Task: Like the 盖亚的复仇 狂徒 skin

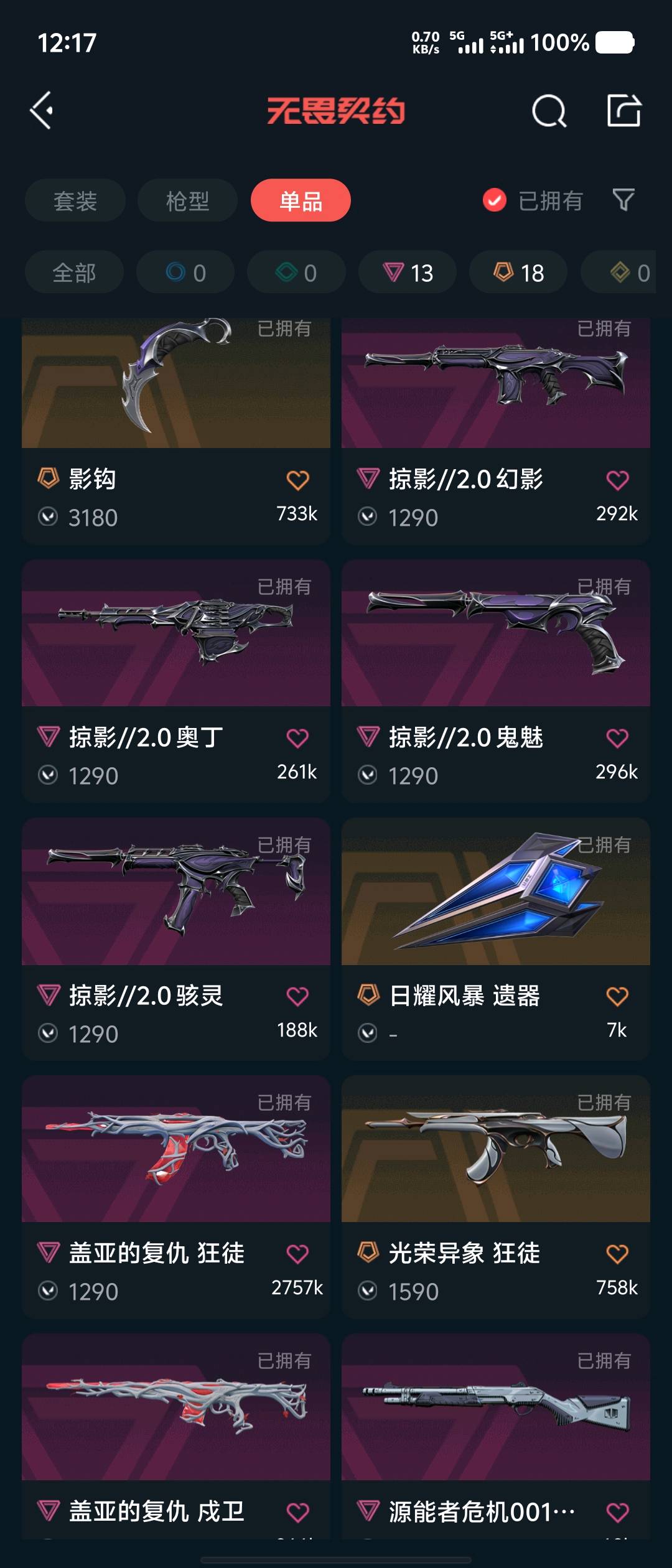Action: point(297,1254)
